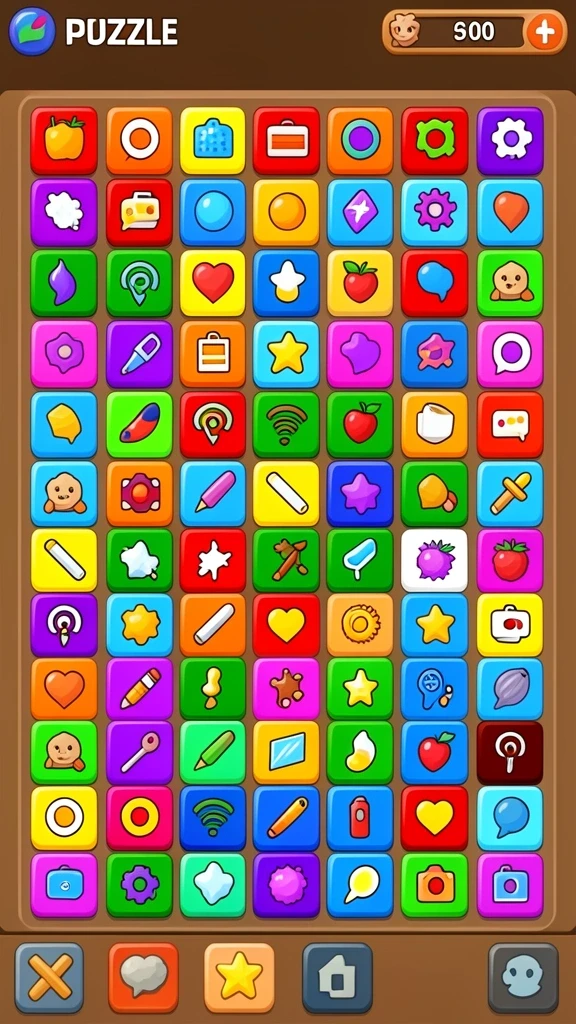Screen dimensions: 576x1024
Task: Open the heart speech bubble button
Action: pyautogui.click(x=143, y=978)
